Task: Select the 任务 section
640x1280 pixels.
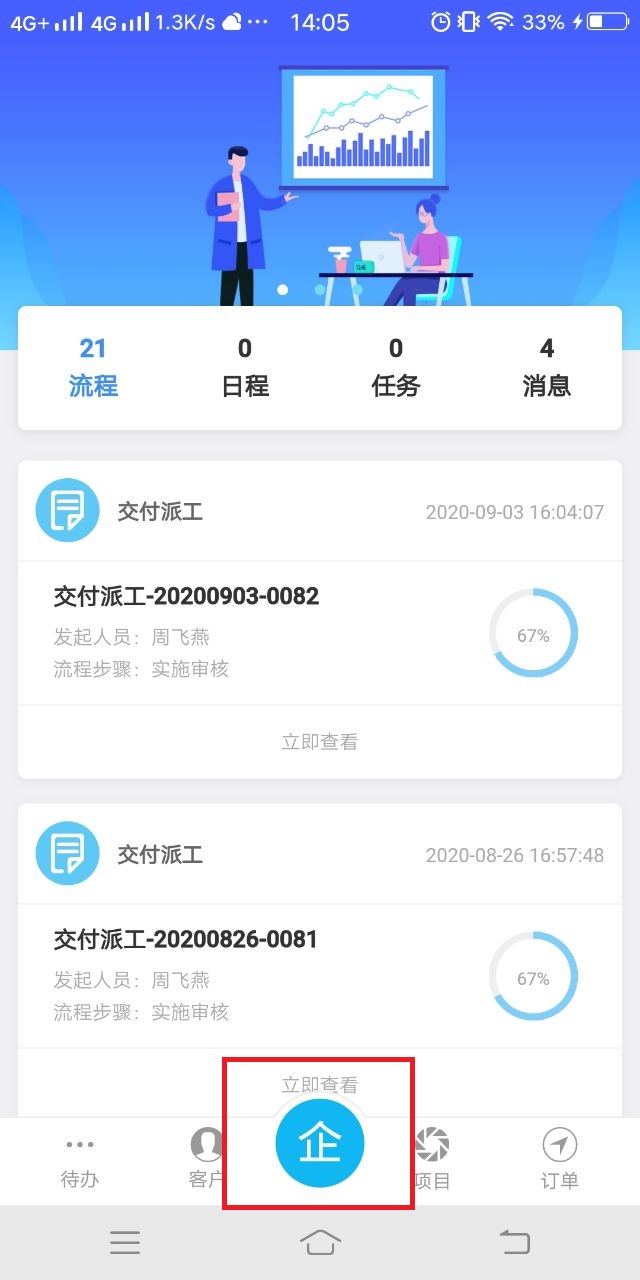Action: click(x=396, y=367)
